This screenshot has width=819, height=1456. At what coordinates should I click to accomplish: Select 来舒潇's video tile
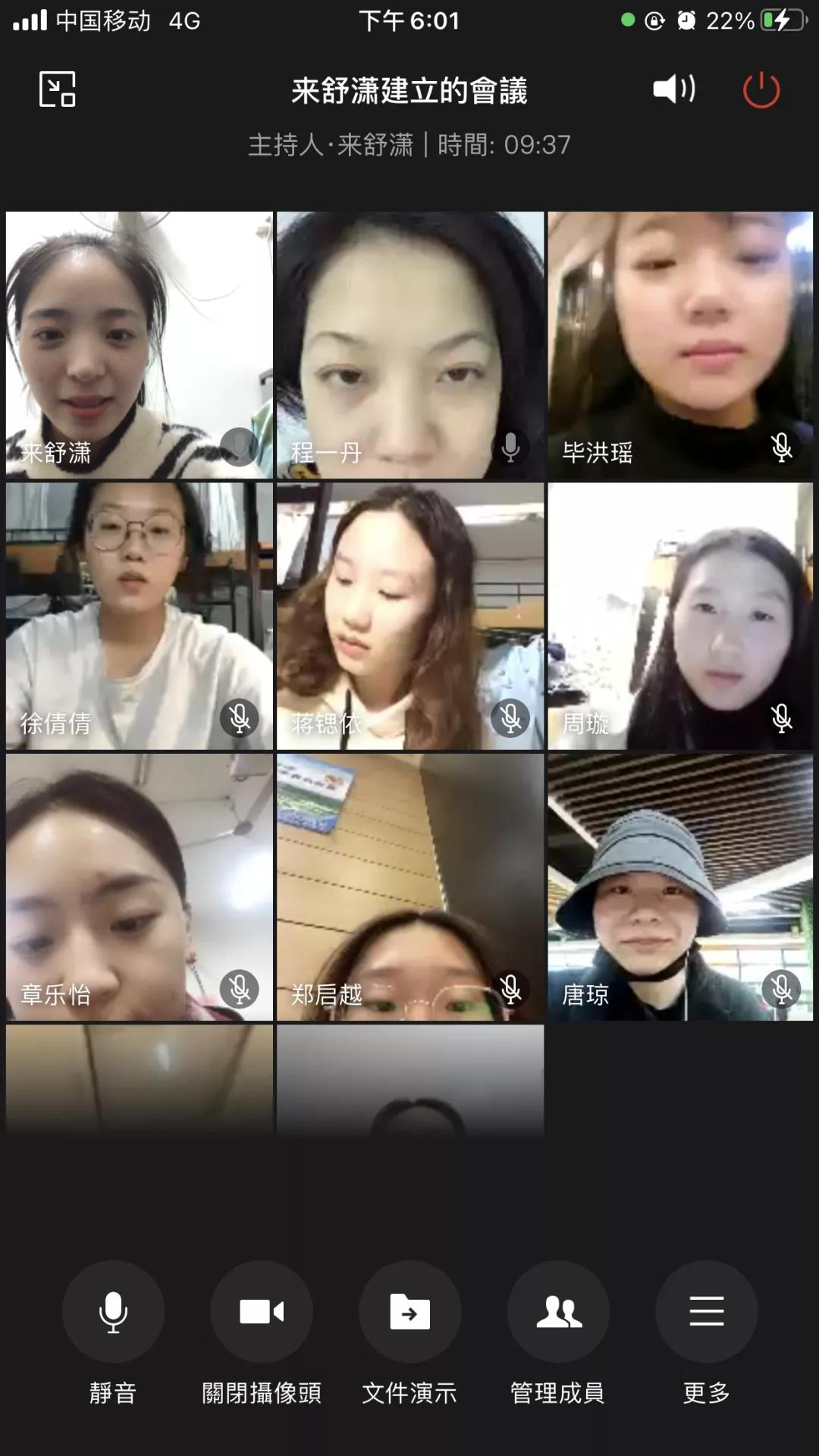coord(140,345)
